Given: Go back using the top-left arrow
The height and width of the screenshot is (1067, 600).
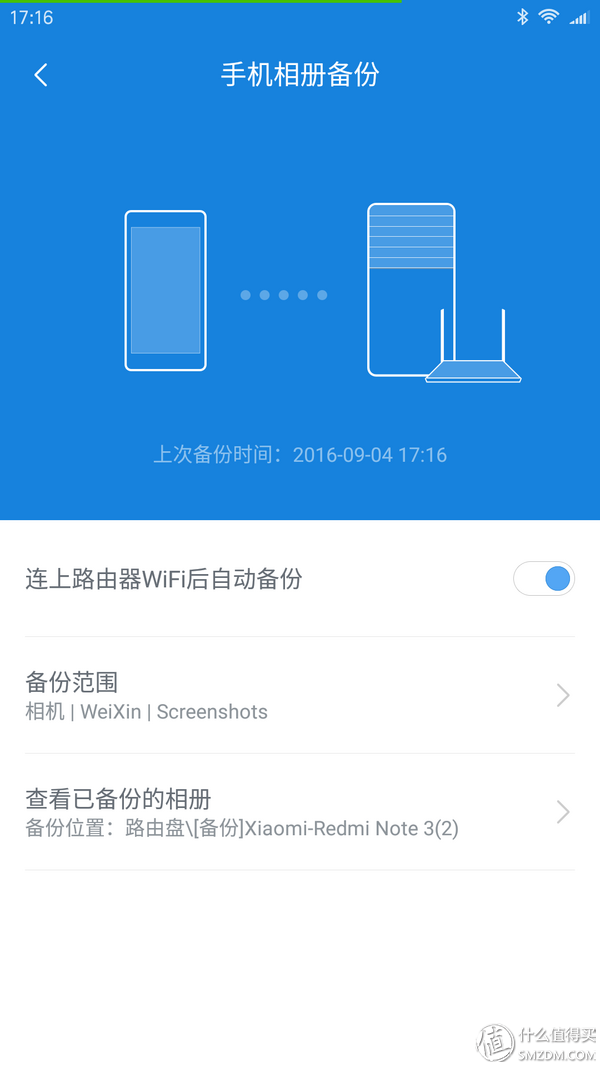Looking at the screenshot, I should tap(41, 75).
